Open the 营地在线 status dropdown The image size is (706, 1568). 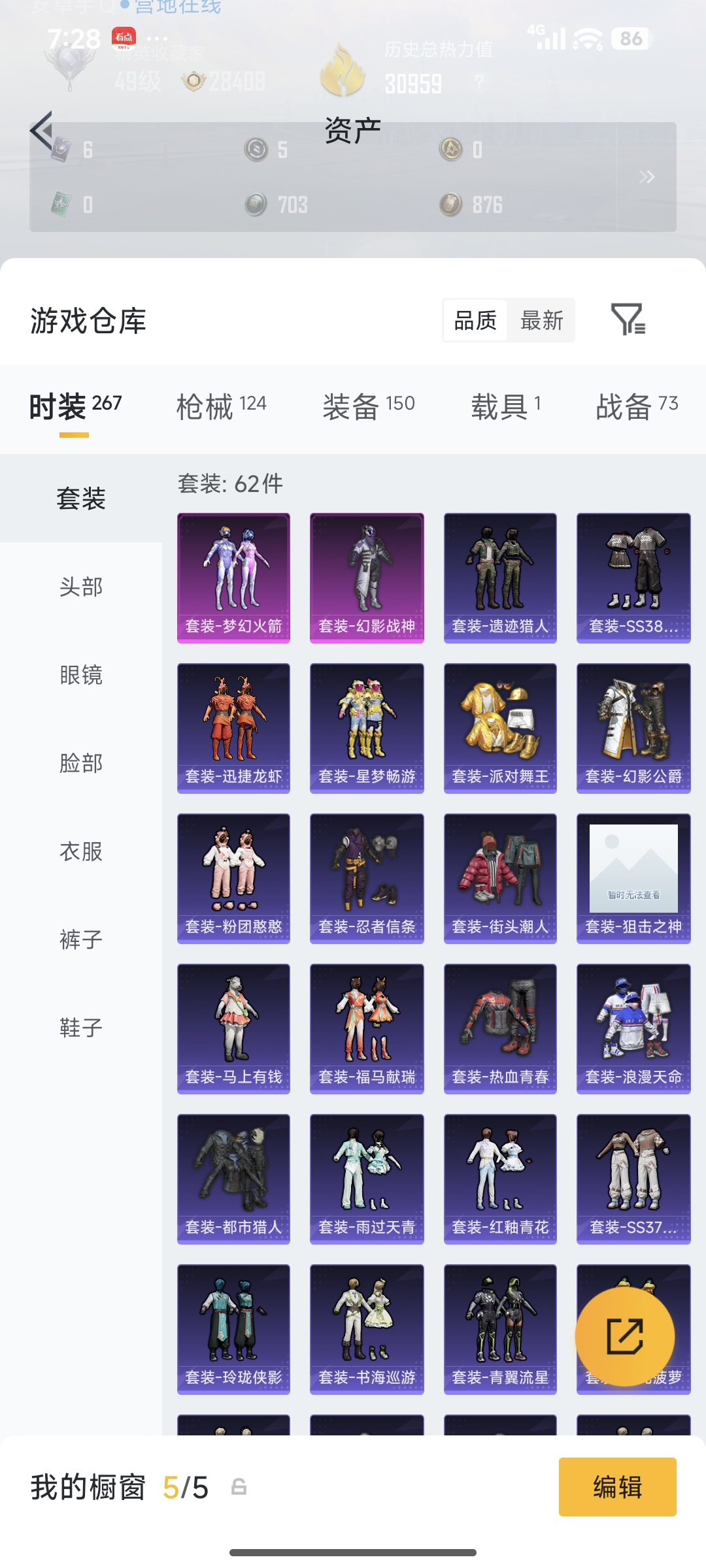click(x=175, y=8)
